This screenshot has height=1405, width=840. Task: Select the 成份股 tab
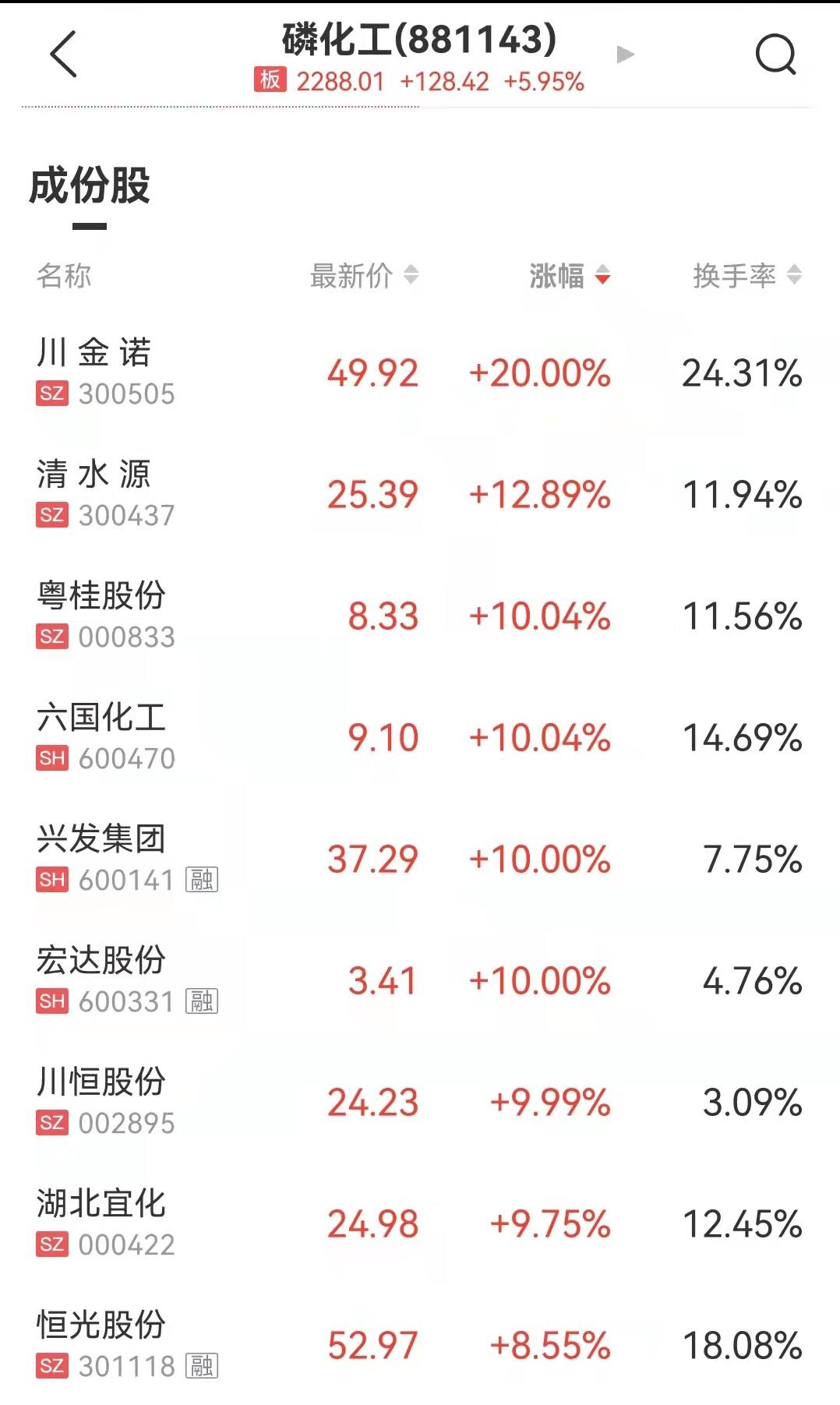pyautogui.click(x=90, y=187)
